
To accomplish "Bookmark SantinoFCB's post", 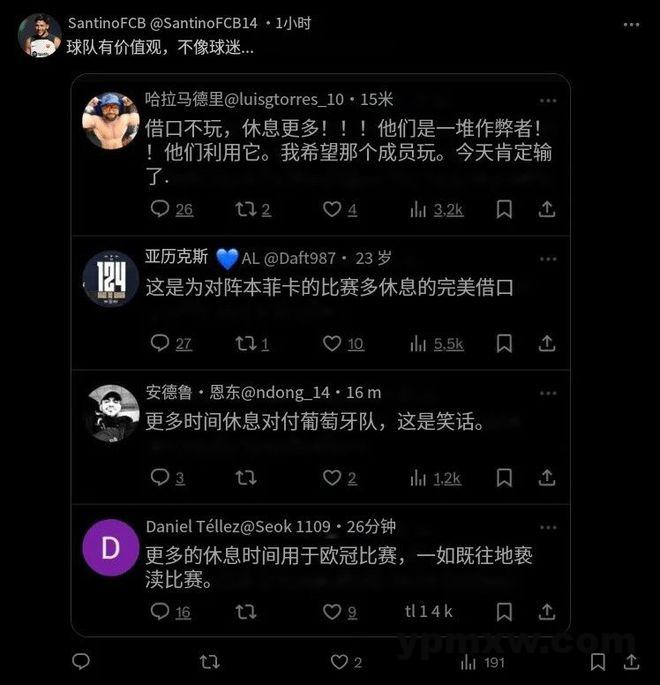I will [x=596, y=661].
